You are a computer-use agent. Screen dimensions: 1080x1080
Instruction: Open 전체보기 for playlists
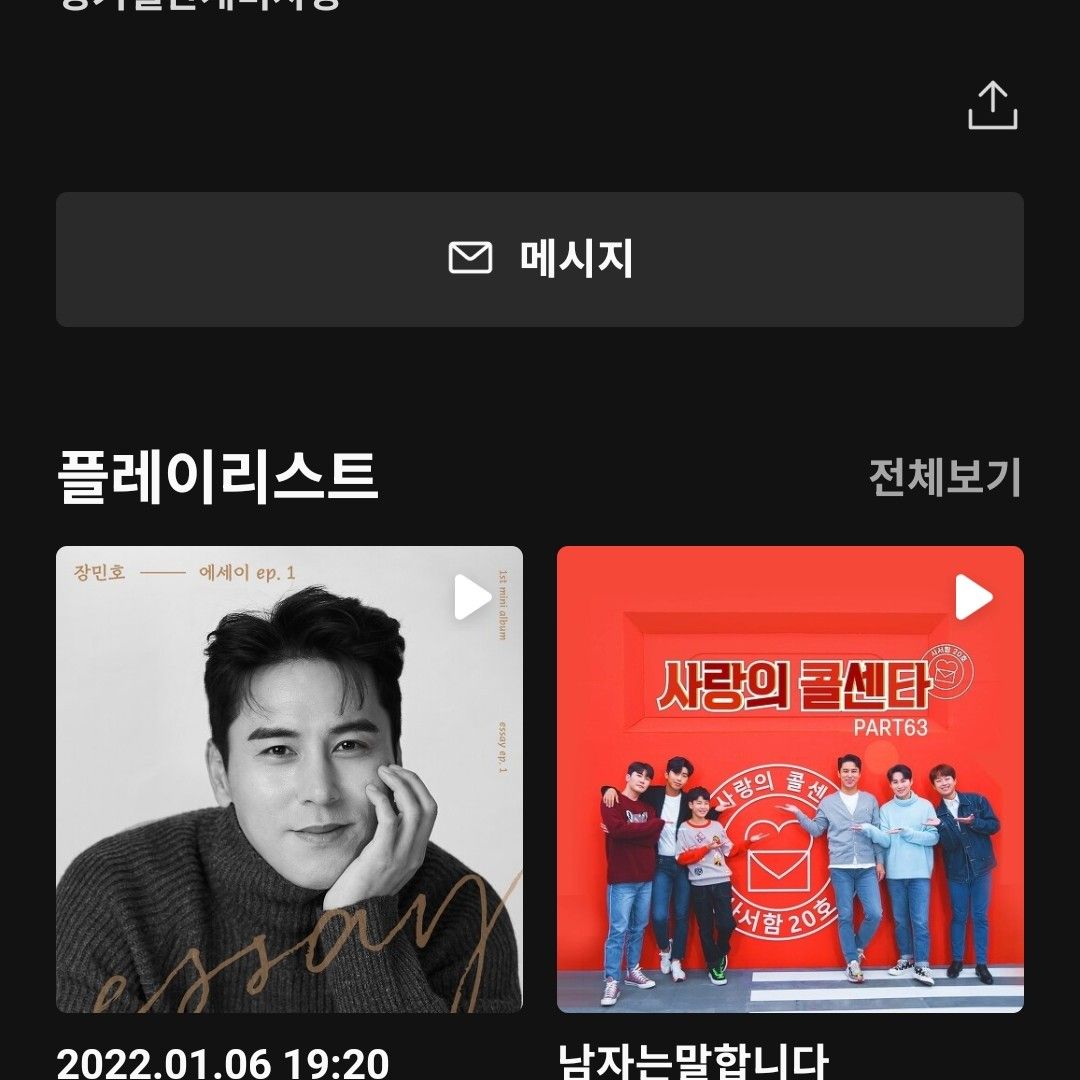click(x=944, y=477)
